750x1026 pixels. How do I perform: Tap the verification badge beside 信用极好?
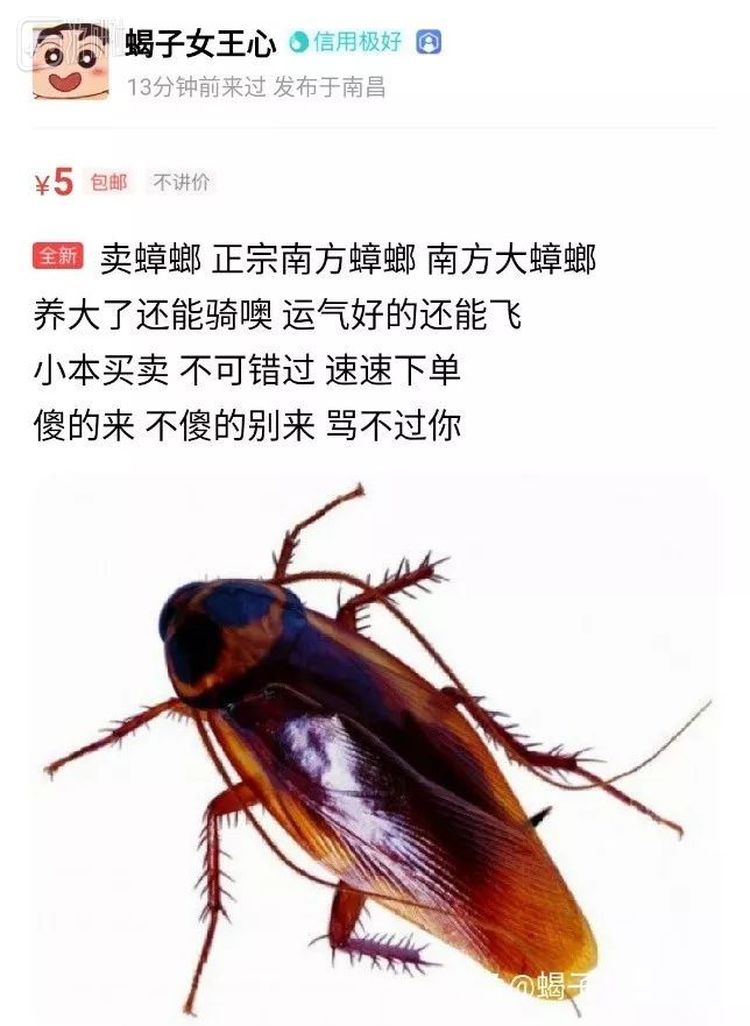click(429, 42)
